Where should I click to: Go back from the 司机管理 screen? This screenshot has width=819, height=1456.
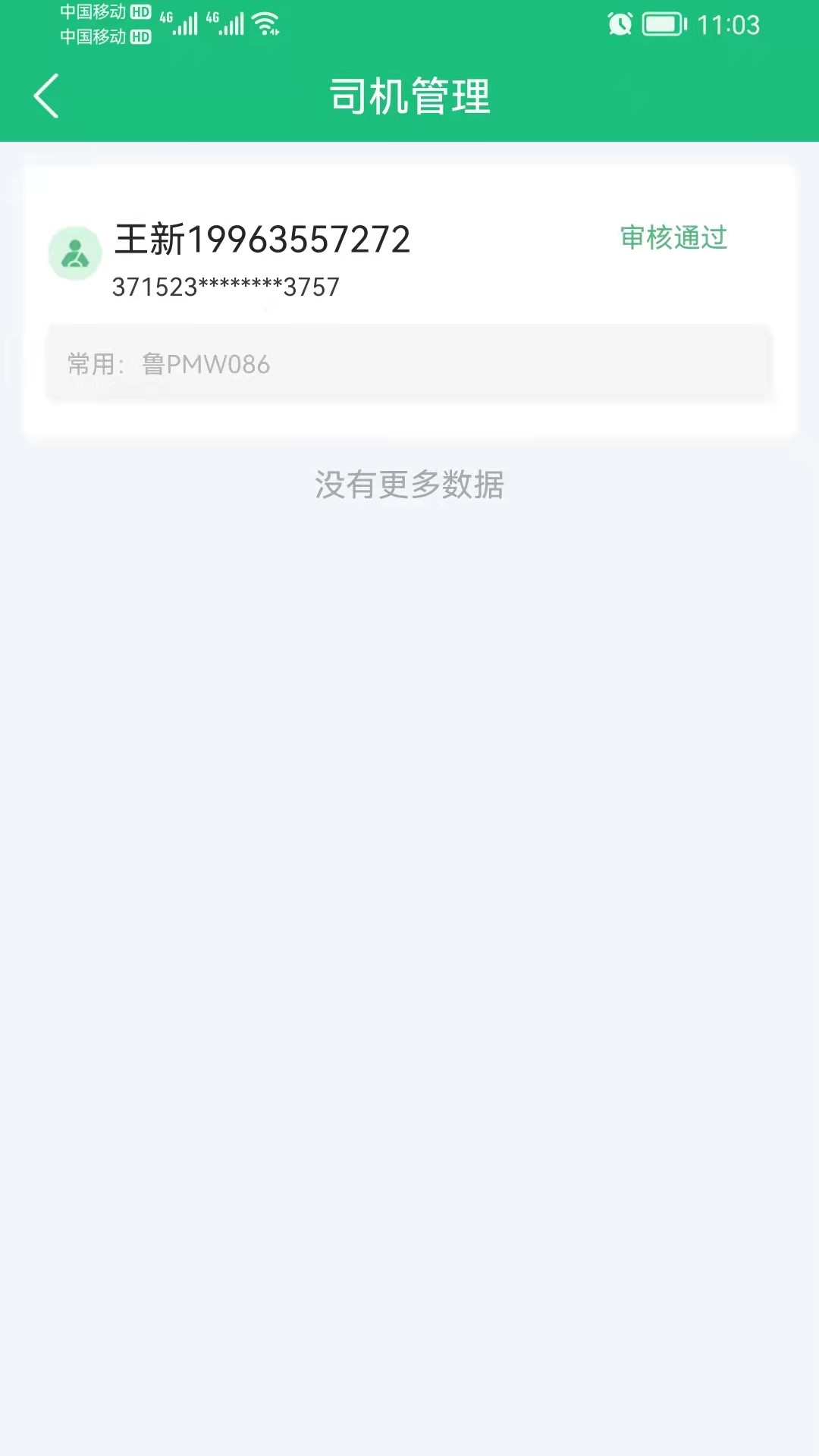pos(47,96)
